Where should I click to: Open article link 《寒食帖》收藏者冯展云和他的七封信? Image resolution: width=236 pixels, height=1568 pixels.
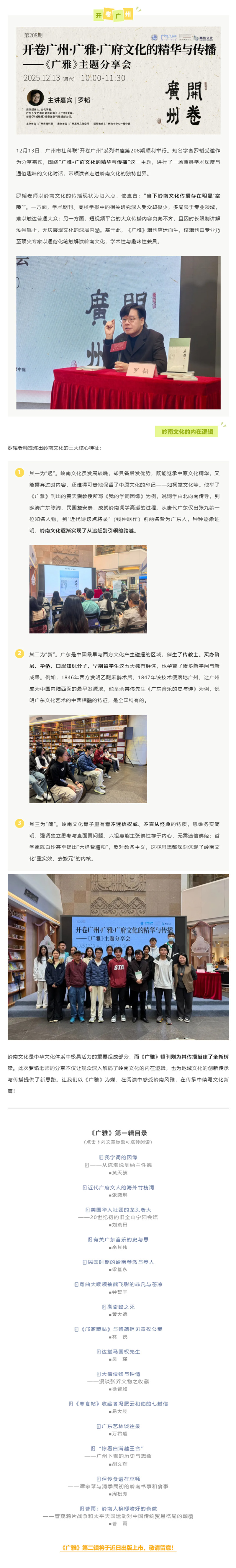pyautogui.click(x=120, y=1404)
